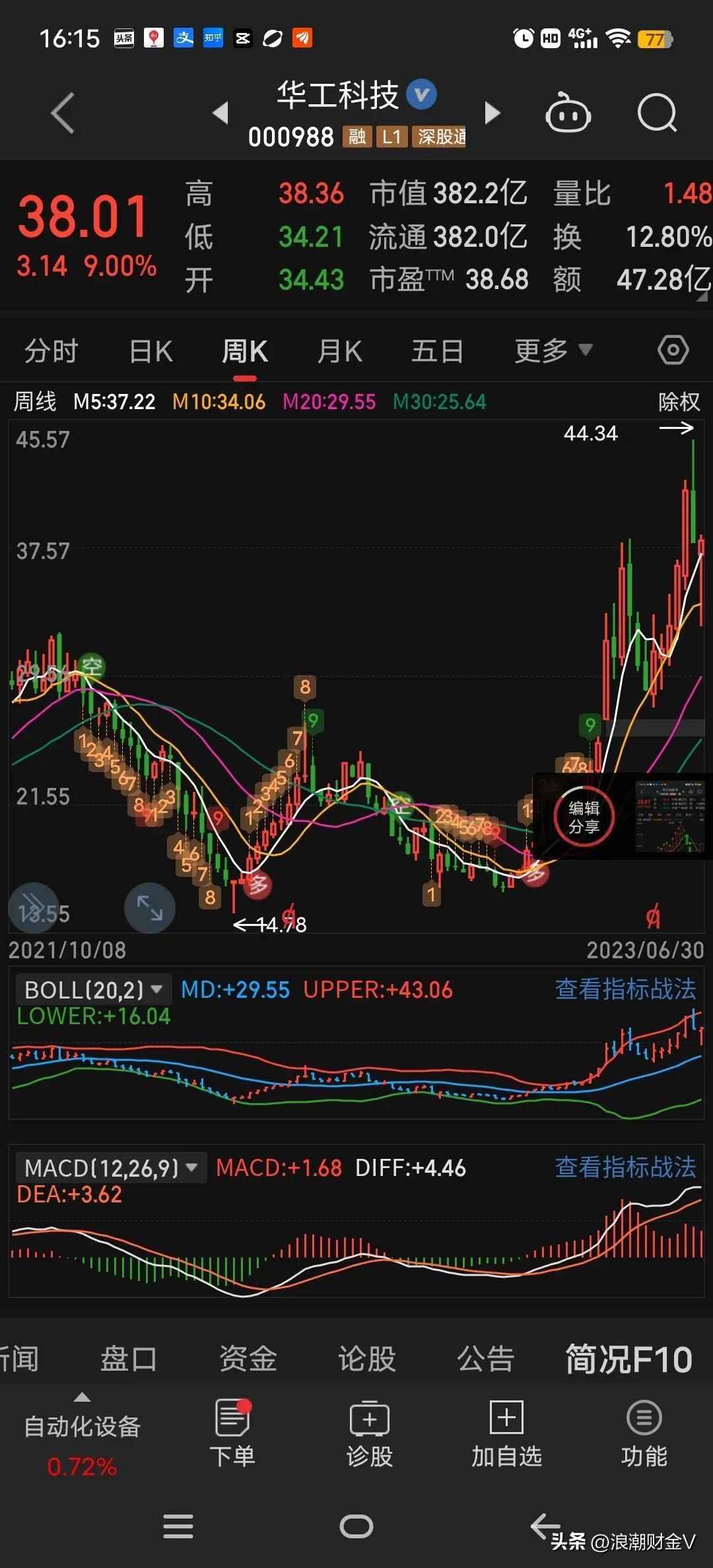Open the 资金 tab

click(248, 1359)
